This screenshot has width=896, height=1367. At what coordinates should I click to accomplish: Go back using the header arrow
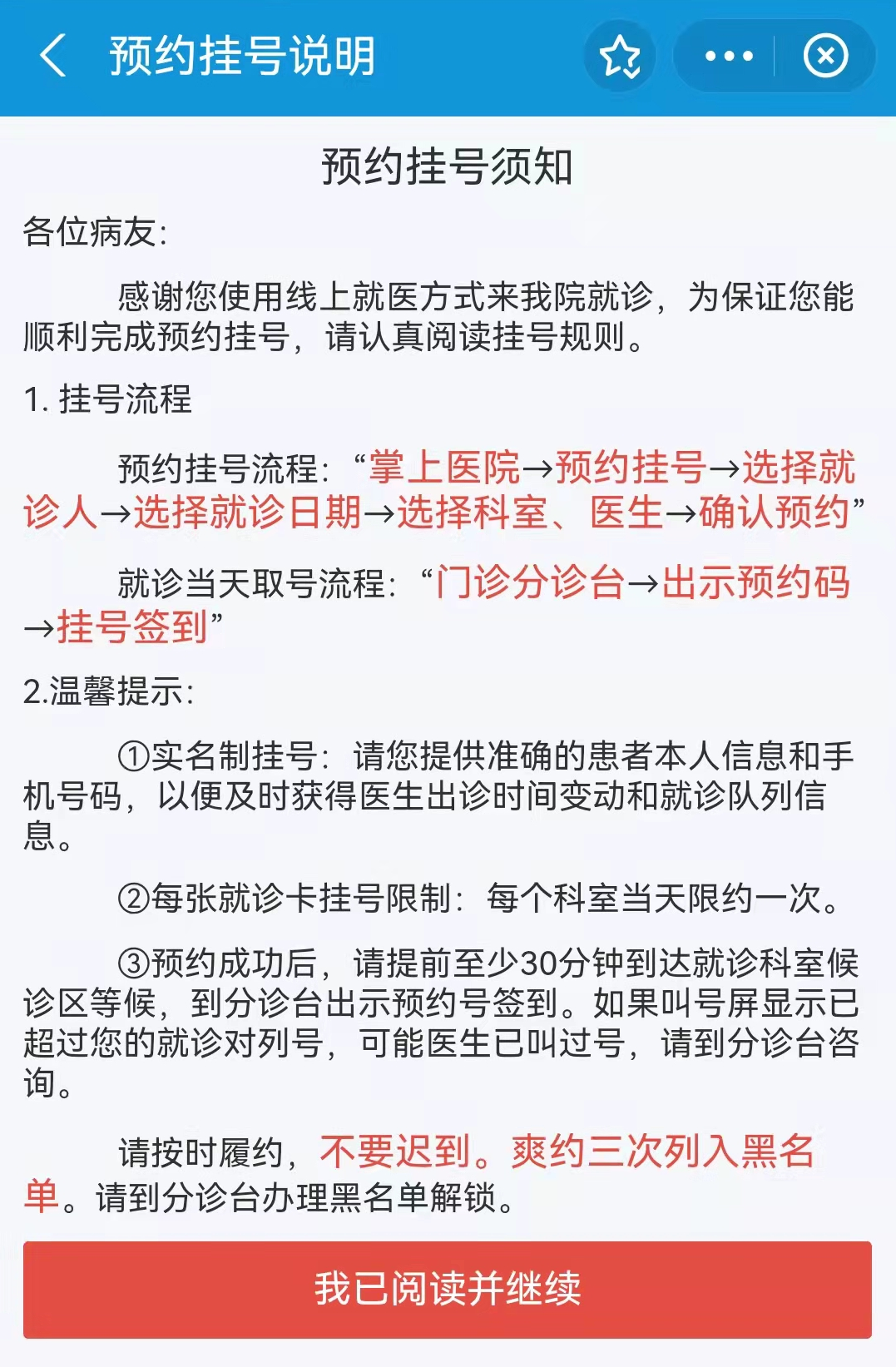click(x=52, y=57)
